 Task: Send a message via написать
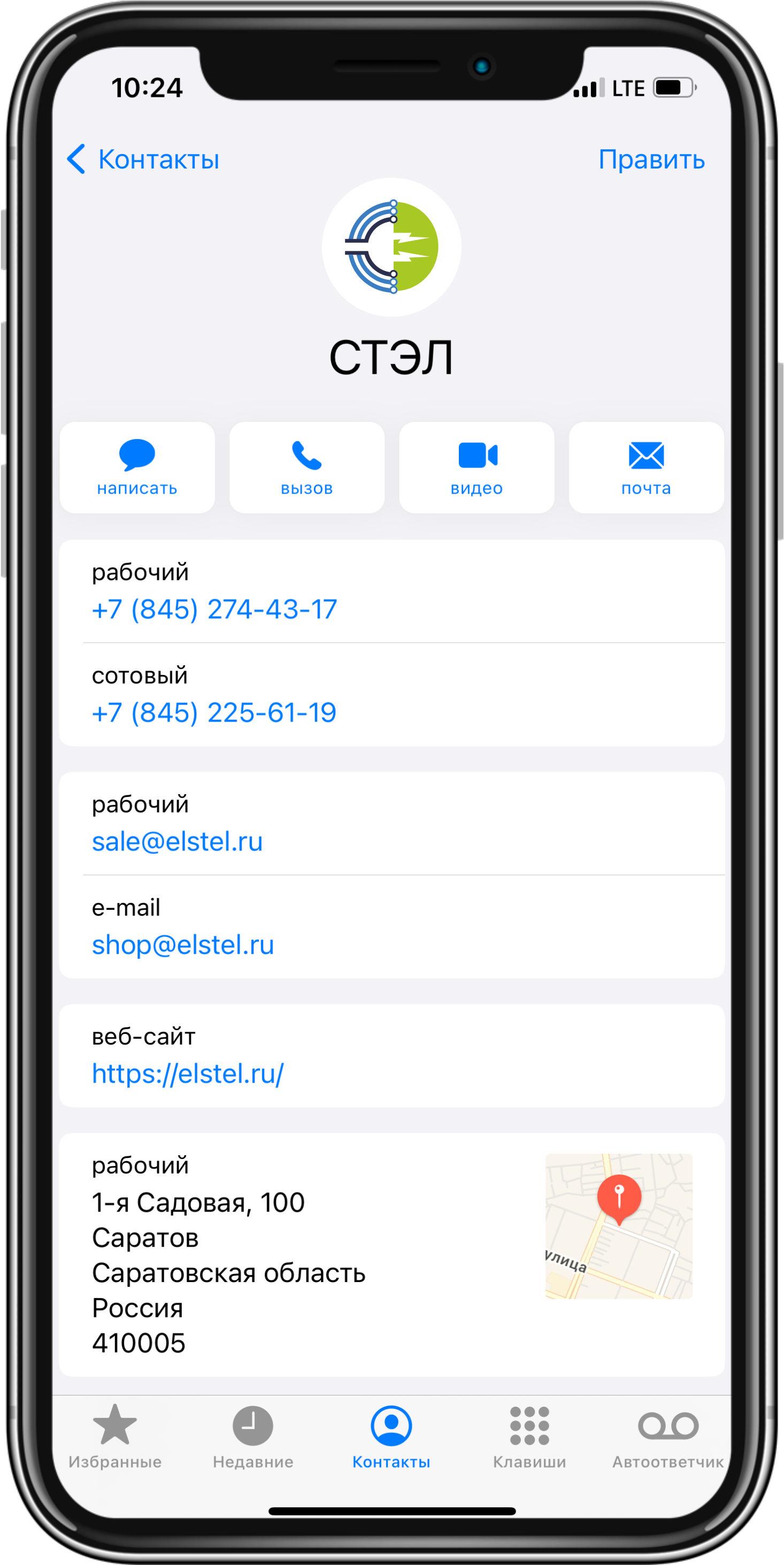point(137,467)
